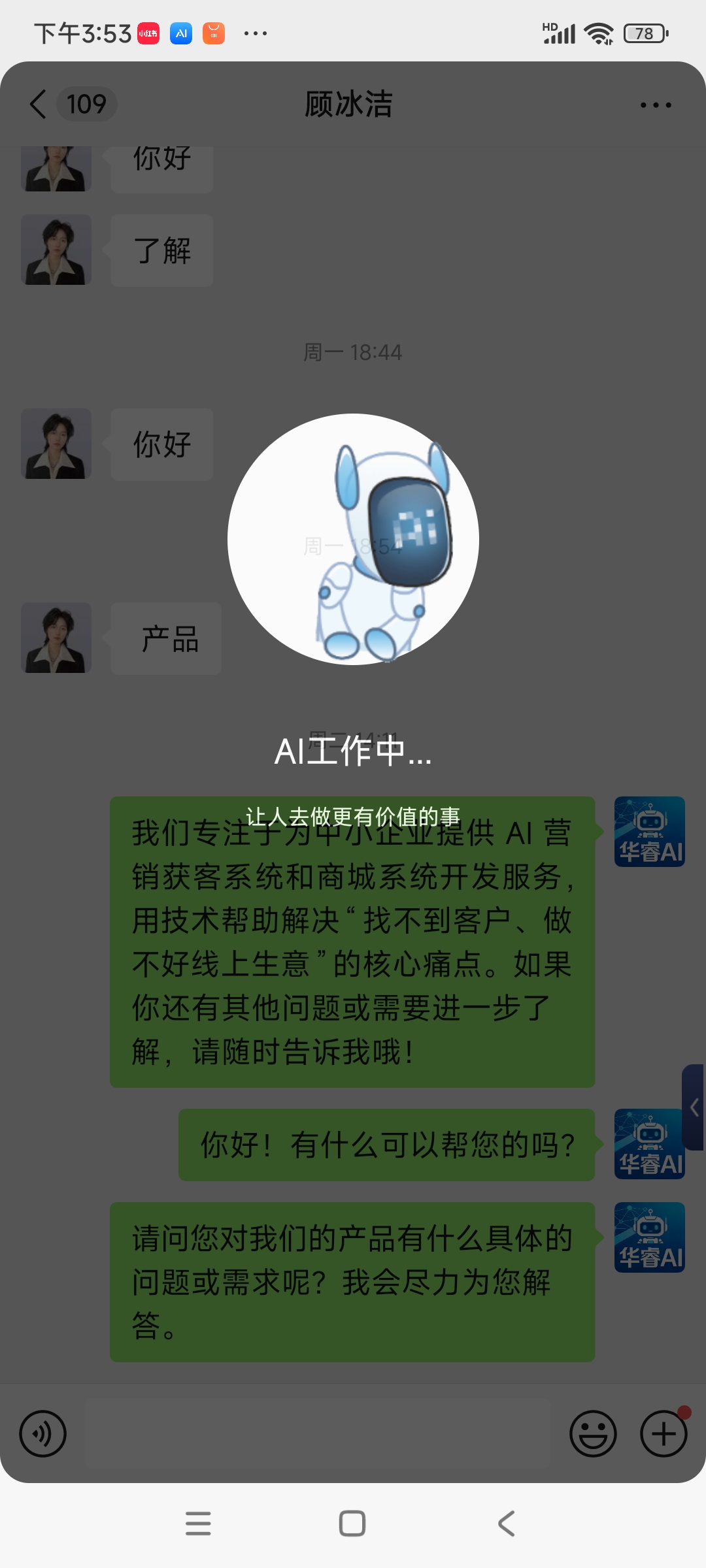
Task: Open the contact's avatar beside 了解
Action: (x=56, y=250)
